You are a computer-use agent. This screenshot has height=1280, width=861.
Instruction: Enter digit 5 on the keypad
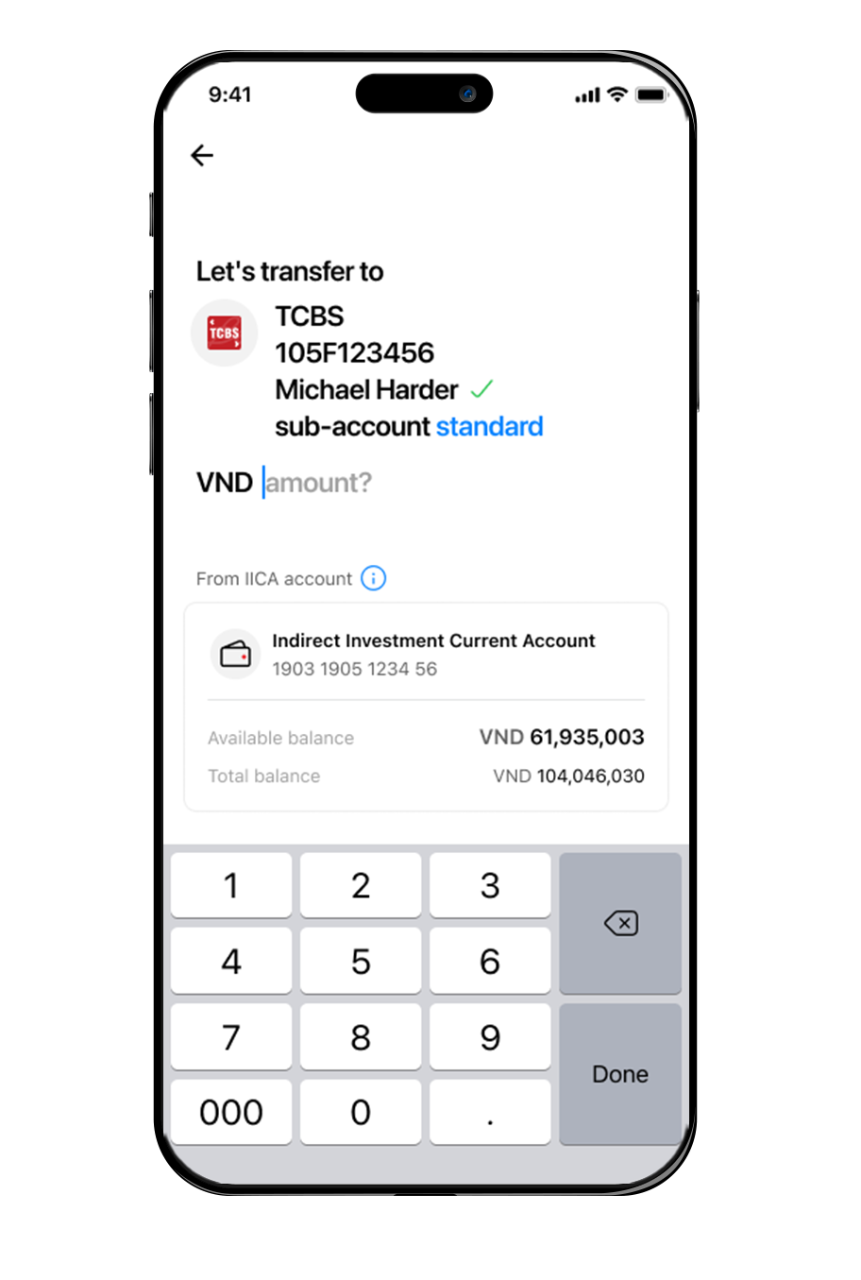(x=360, y=961)
